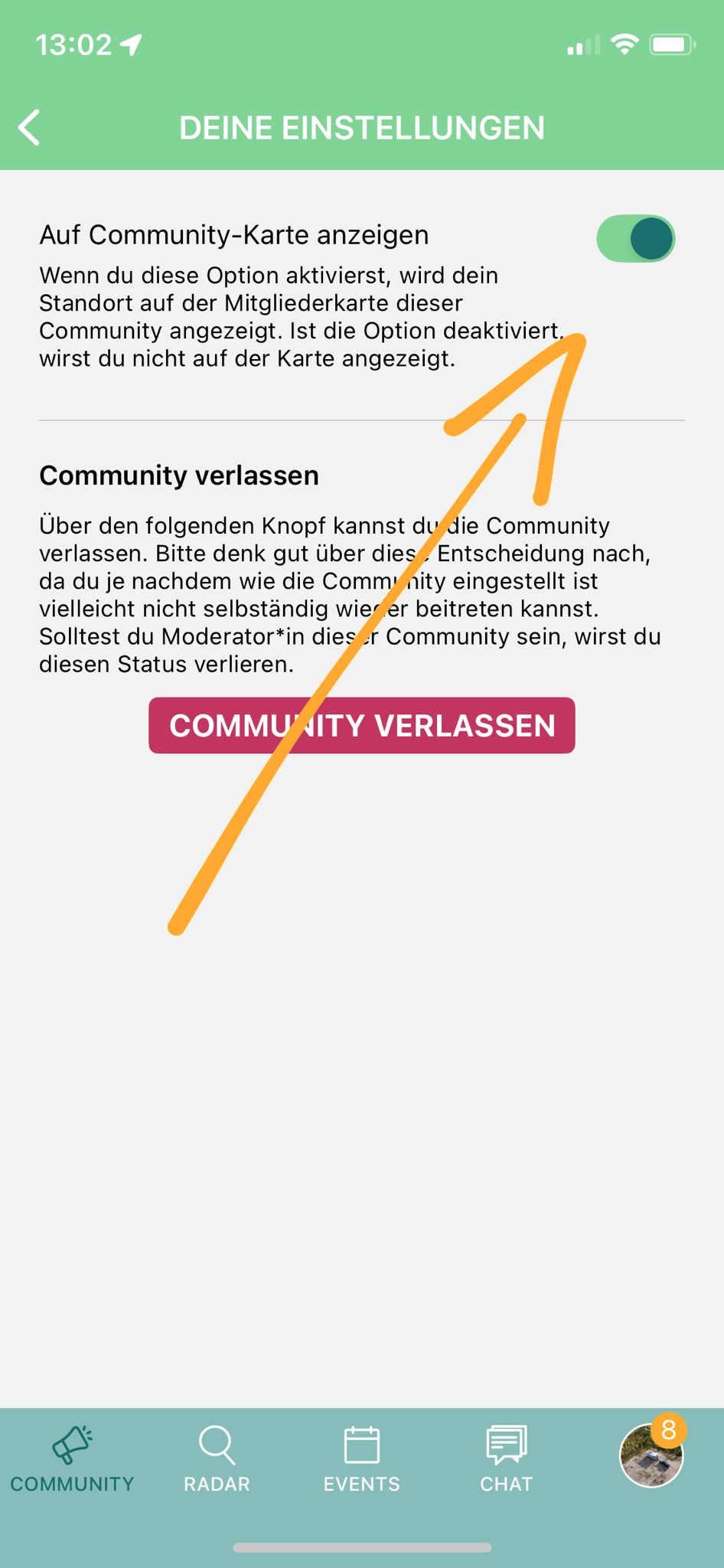Open profile via avatar with badge
Screen dimensions: 724x1568
(x=651, y=1455)
